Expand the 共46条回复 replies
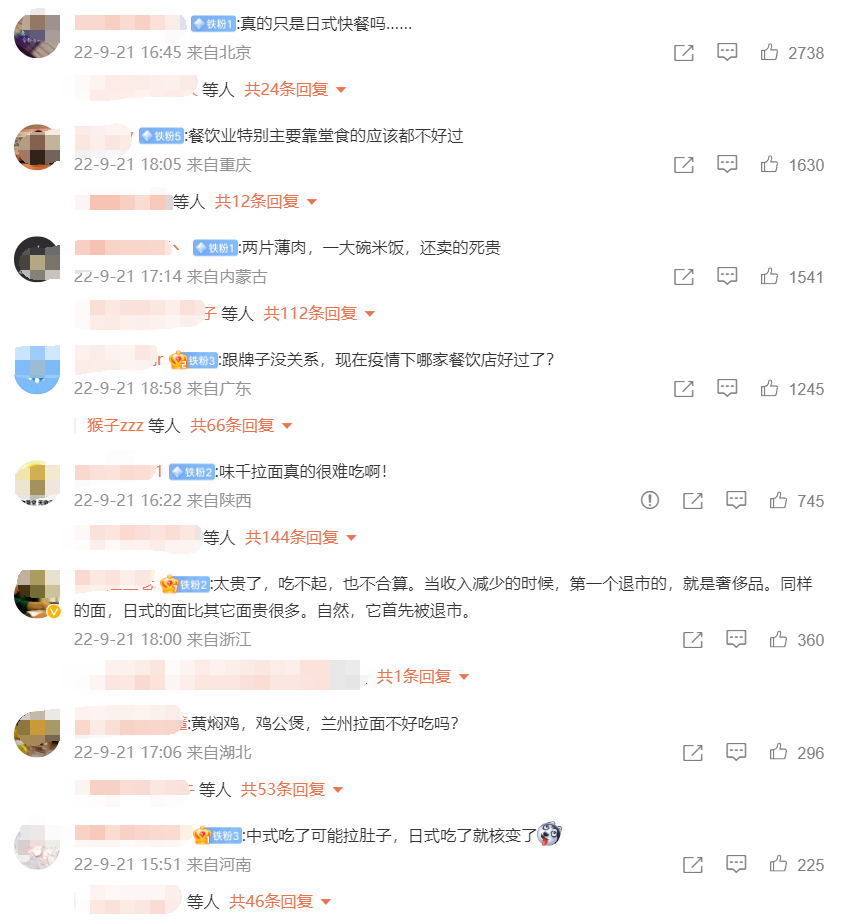The image size is (843, 921). (280, 902)
